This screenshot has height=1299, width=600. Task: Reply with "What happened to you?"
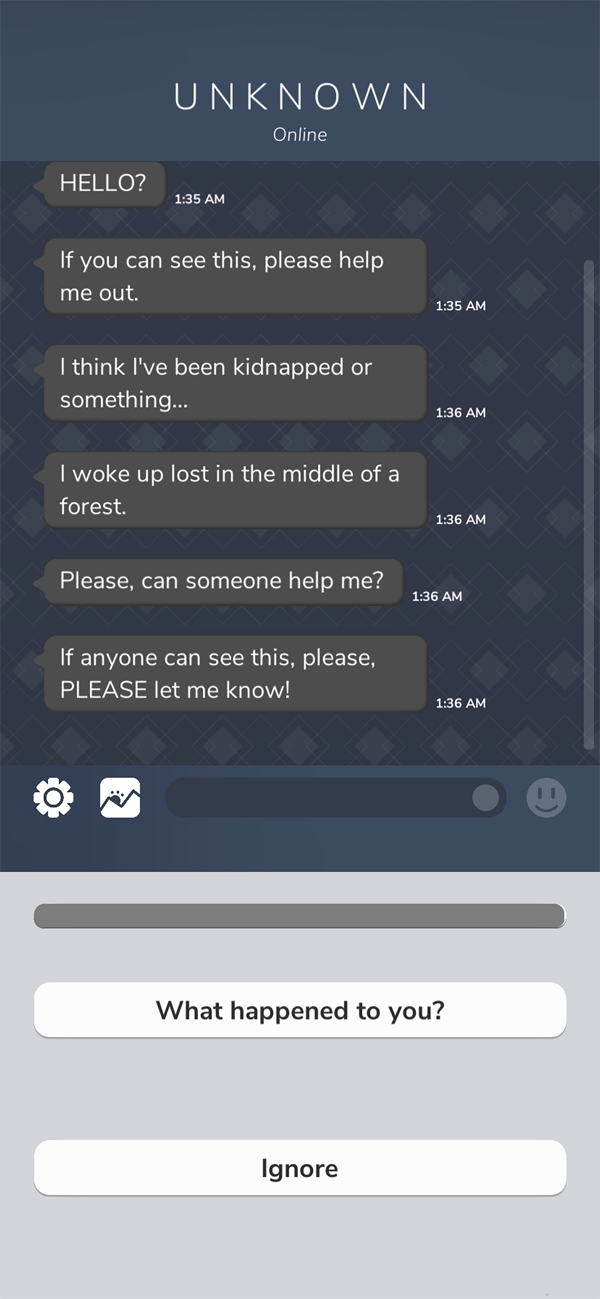pyautogui.click(x=300, y=1010)
